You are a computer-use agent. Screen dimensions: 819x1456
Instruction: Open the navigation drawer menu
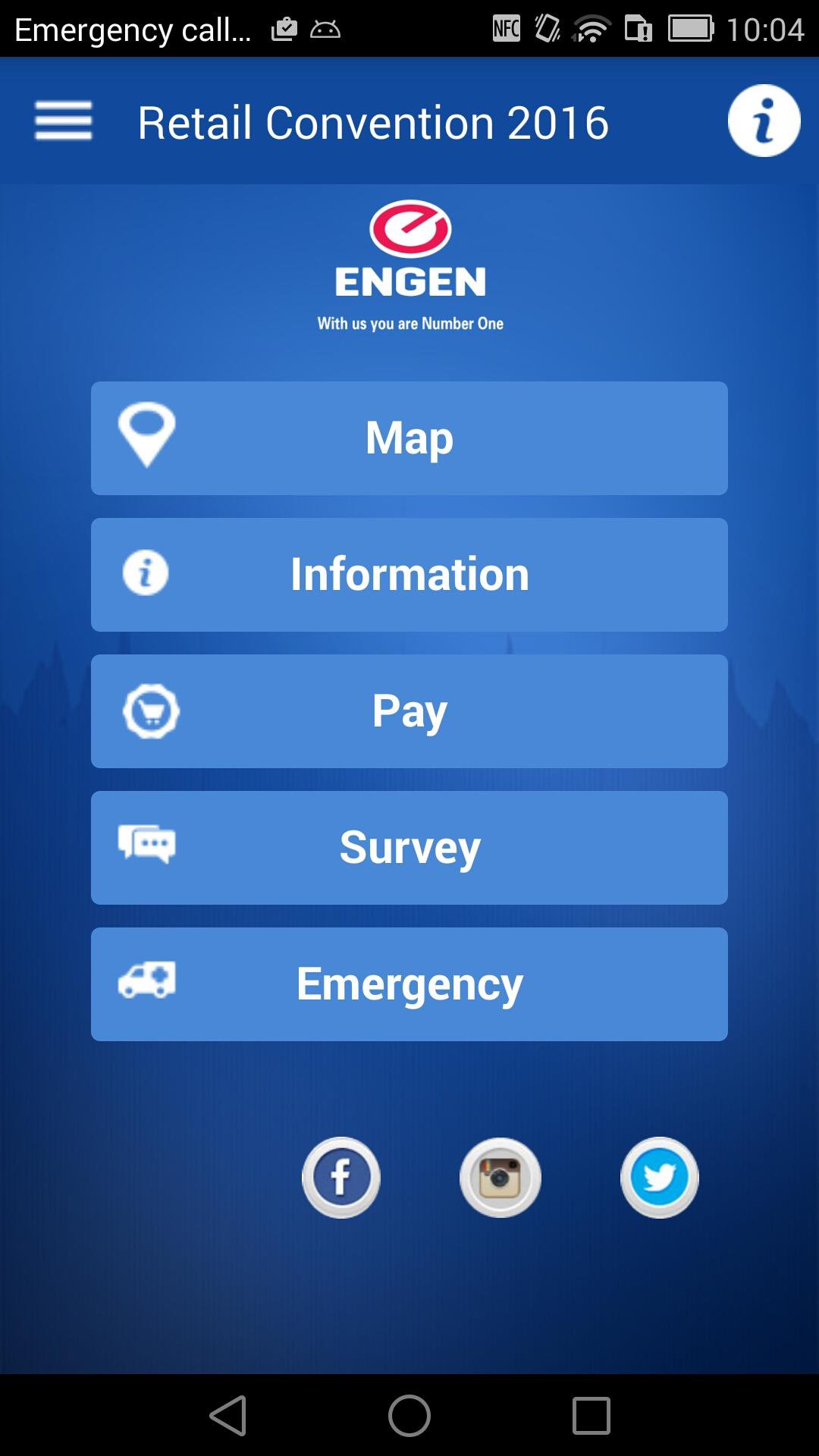click(x=63, y=120)
